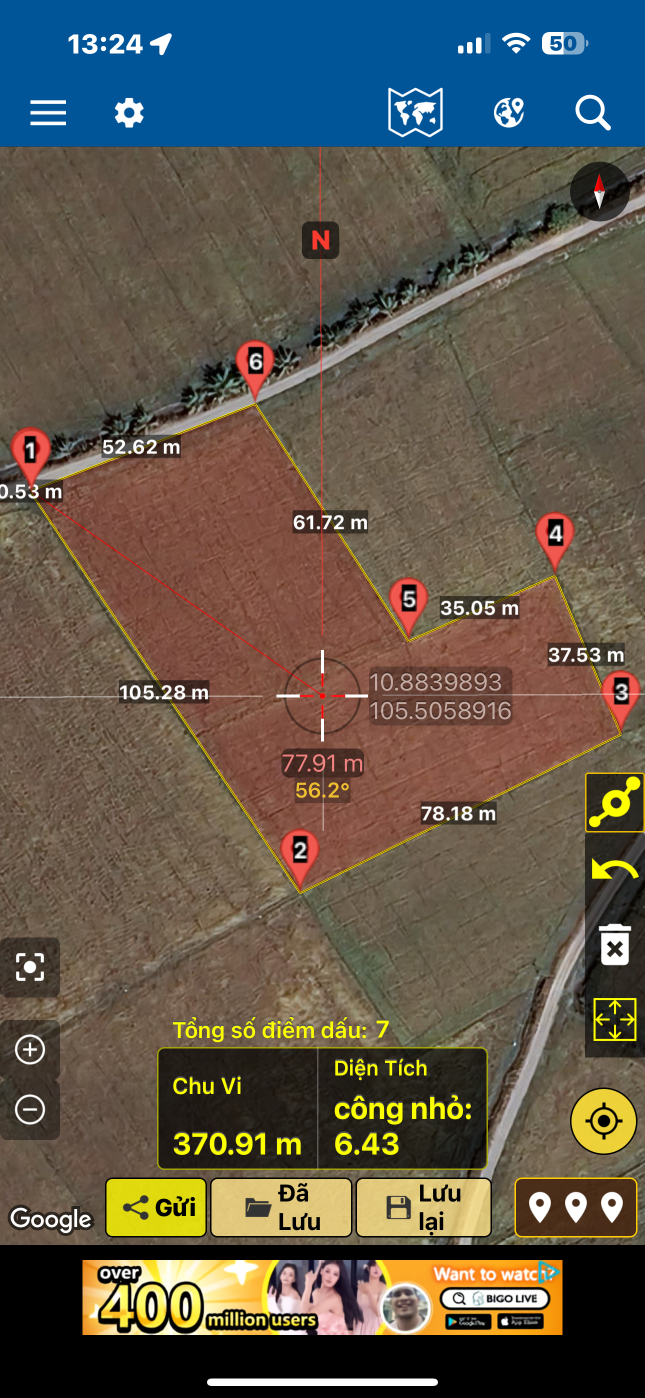Zoom in with the plus button

30,1050
